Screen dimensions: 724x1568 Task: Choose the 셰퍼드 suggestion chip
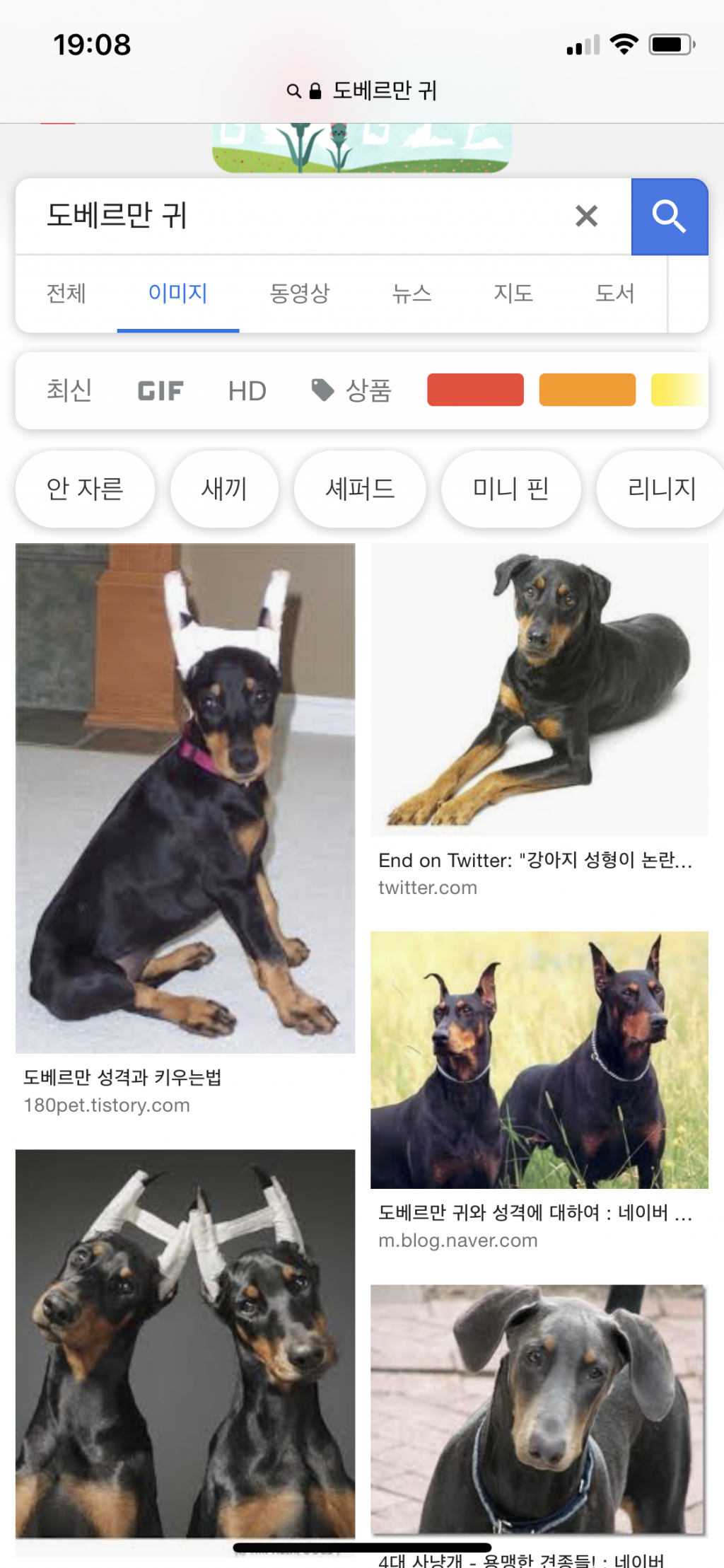tap(360, 489)
